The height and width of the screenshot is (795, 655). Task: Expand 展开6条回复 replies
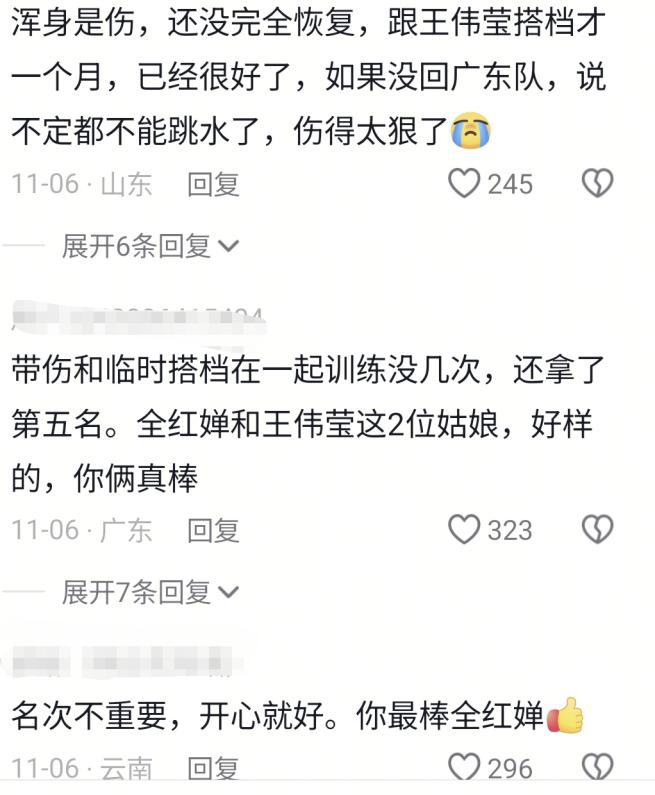[150, 246]
